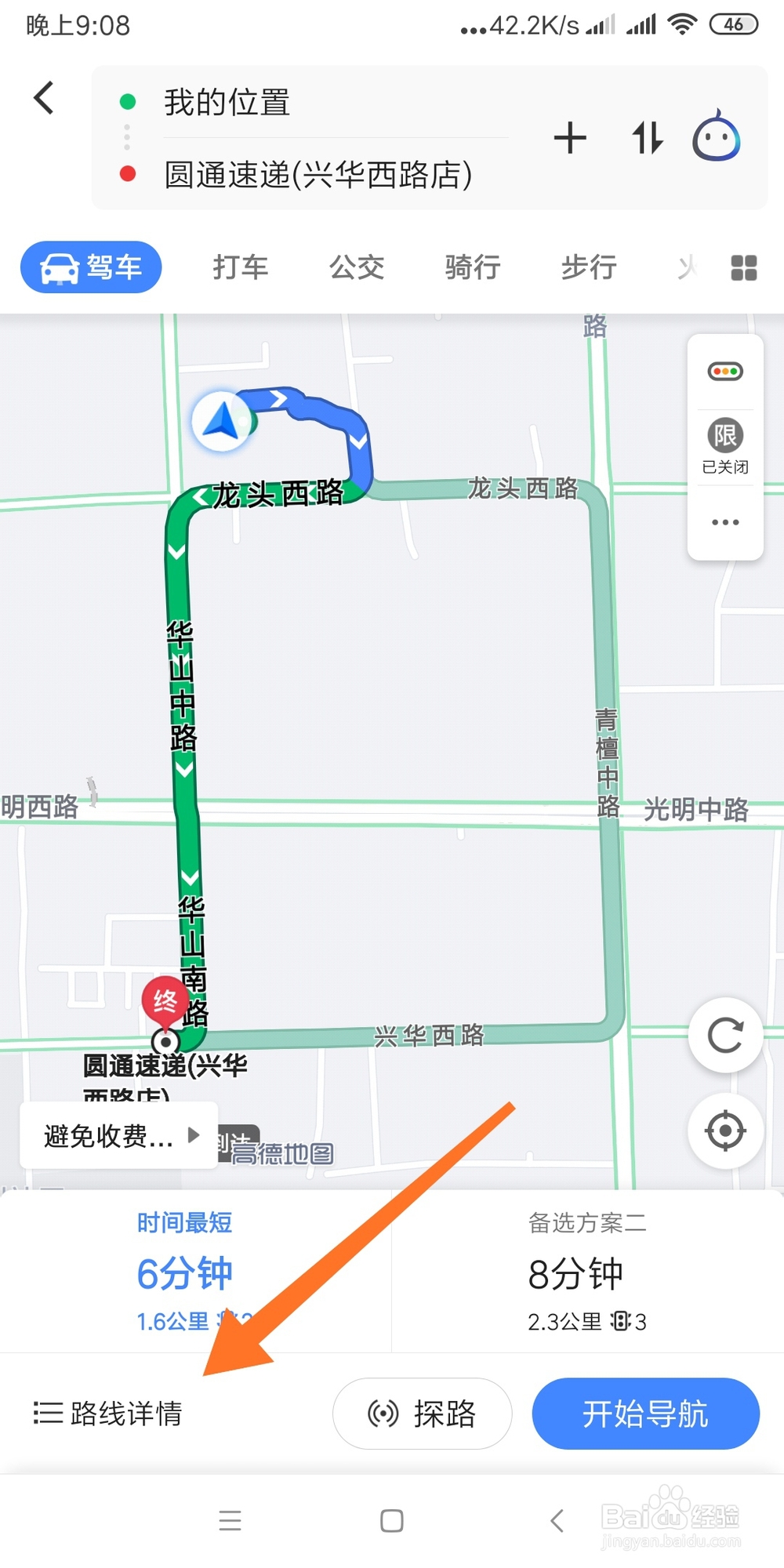The width and height of the screenshot is (784, 1568).
Task: Tap the red 终 destination marker on map
Action: tap(165, 1001)
